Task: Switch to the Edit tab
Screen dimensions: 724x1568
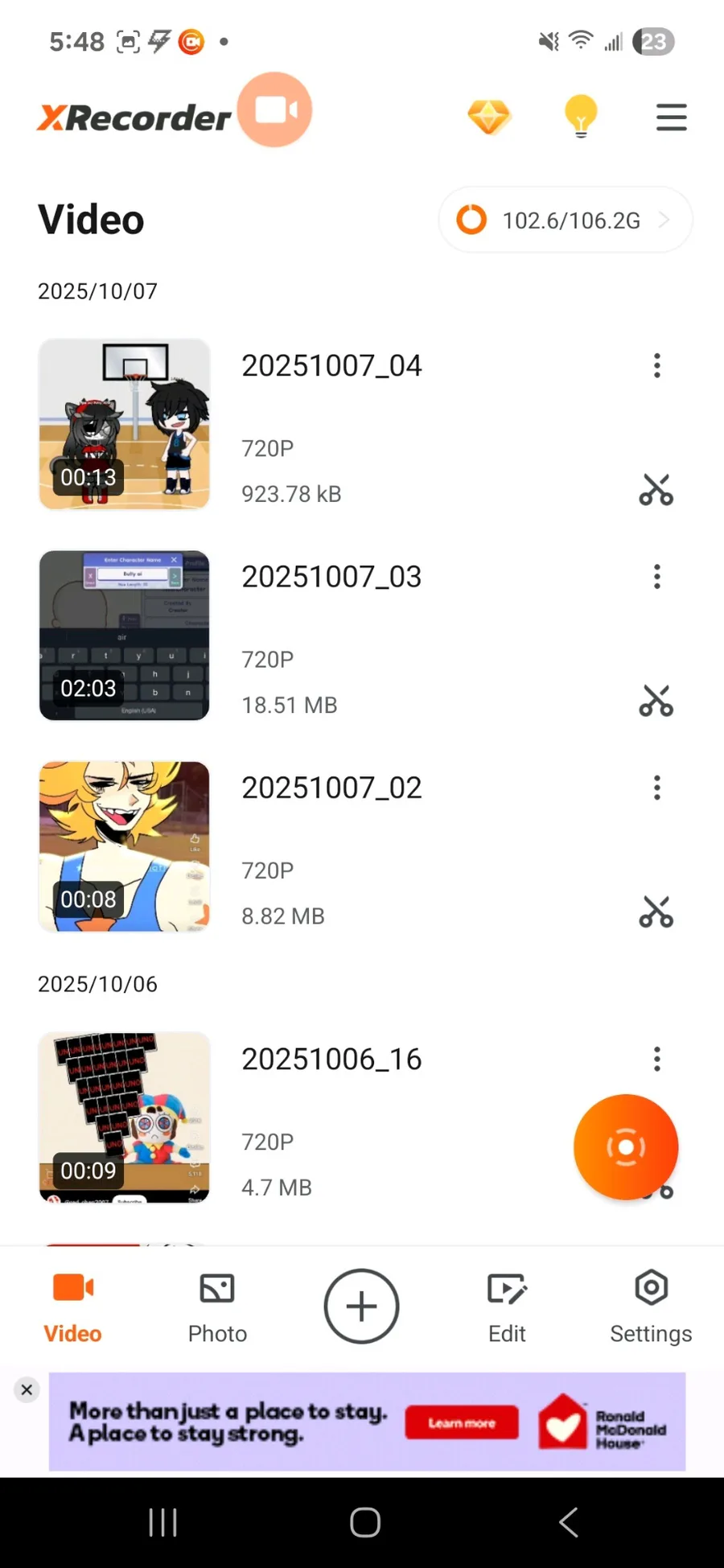Action: [x=507, y=1306]
